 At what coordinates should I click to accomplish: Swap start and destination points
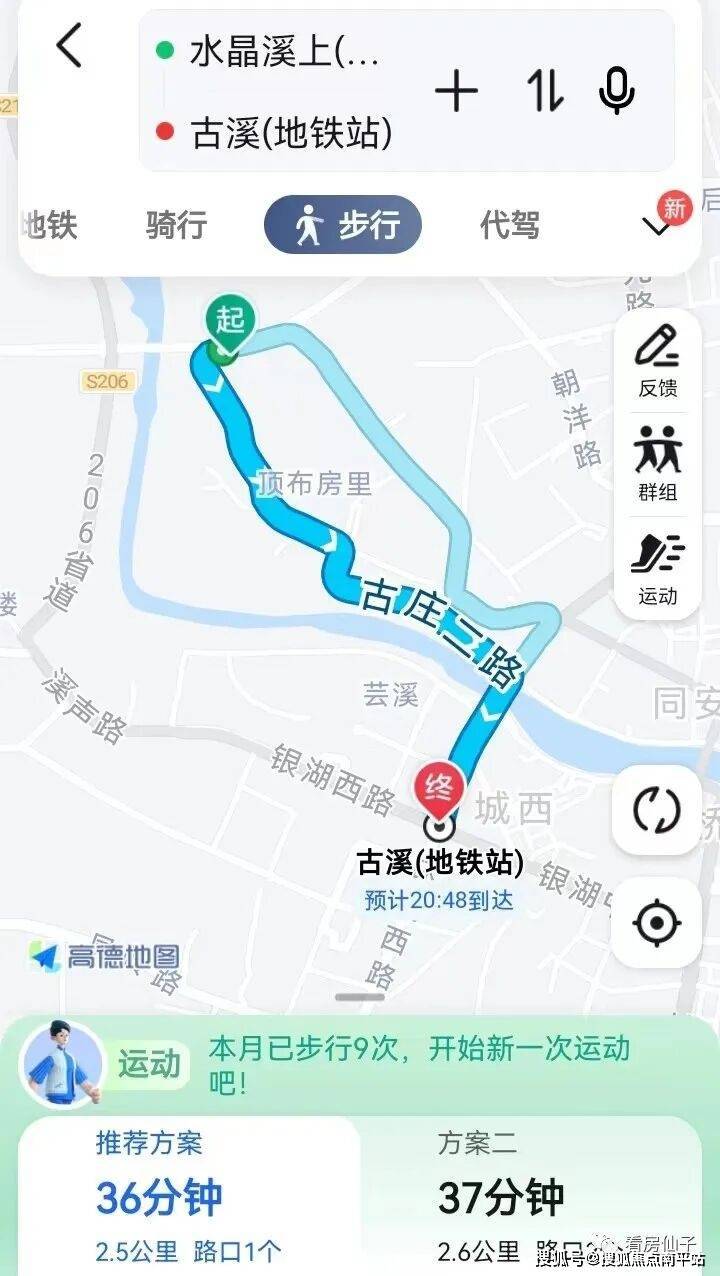click(545, 92)
